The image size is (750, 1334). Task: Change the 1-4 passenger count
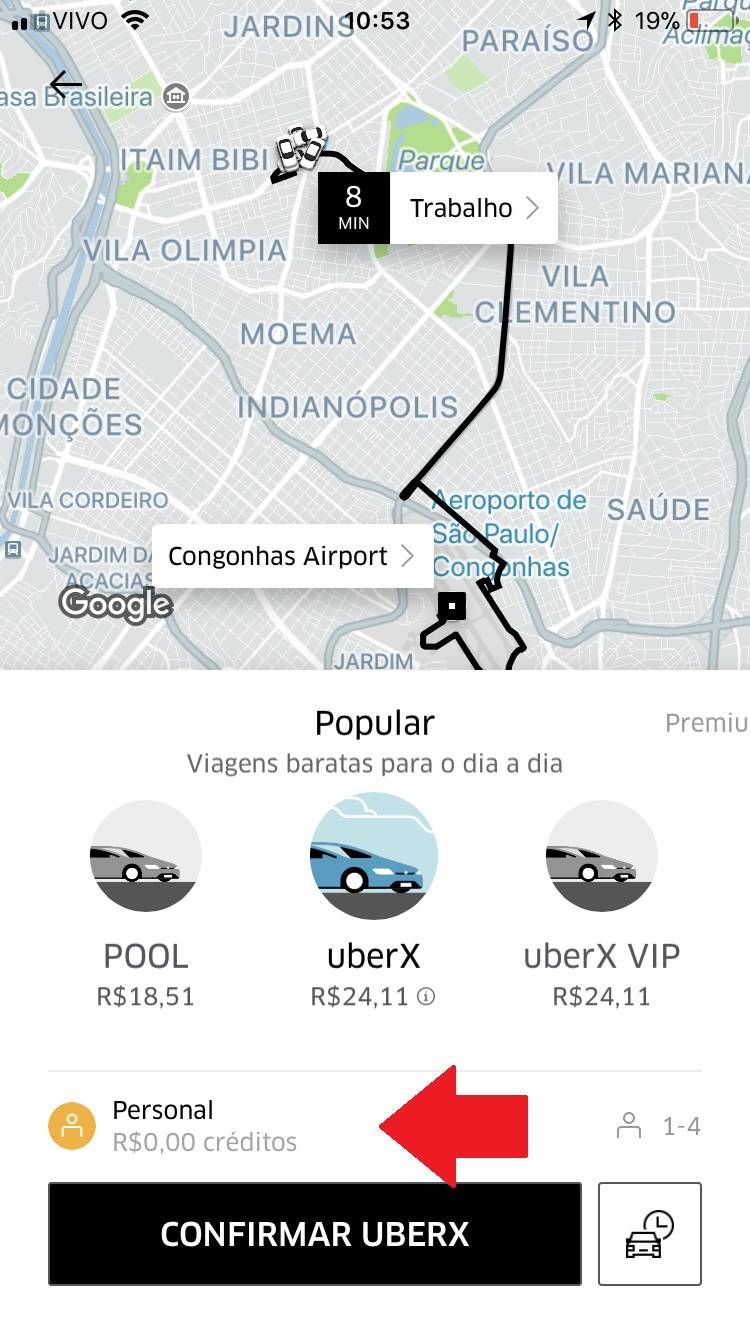[x=660, y=1127]
